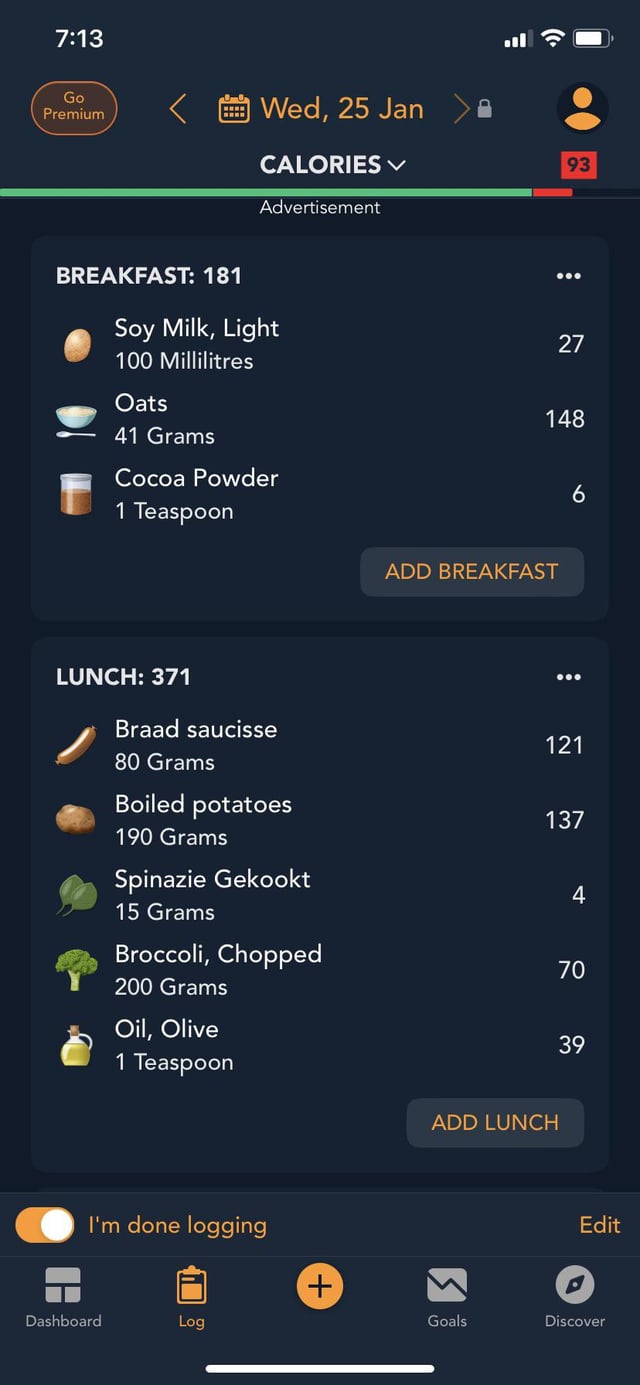Screen dimensions: 640x1385
Task: Go to the next day
Action: 461,108
